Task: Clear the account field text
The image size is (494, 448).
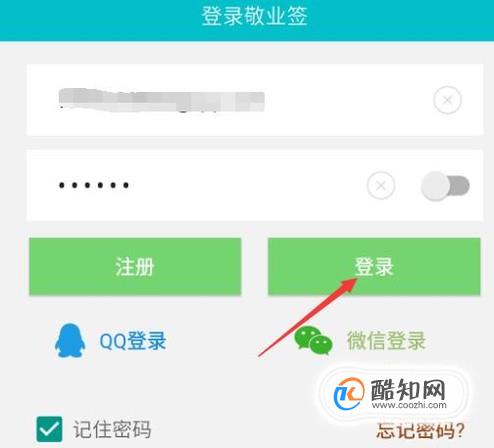Action: pos(447,100)
